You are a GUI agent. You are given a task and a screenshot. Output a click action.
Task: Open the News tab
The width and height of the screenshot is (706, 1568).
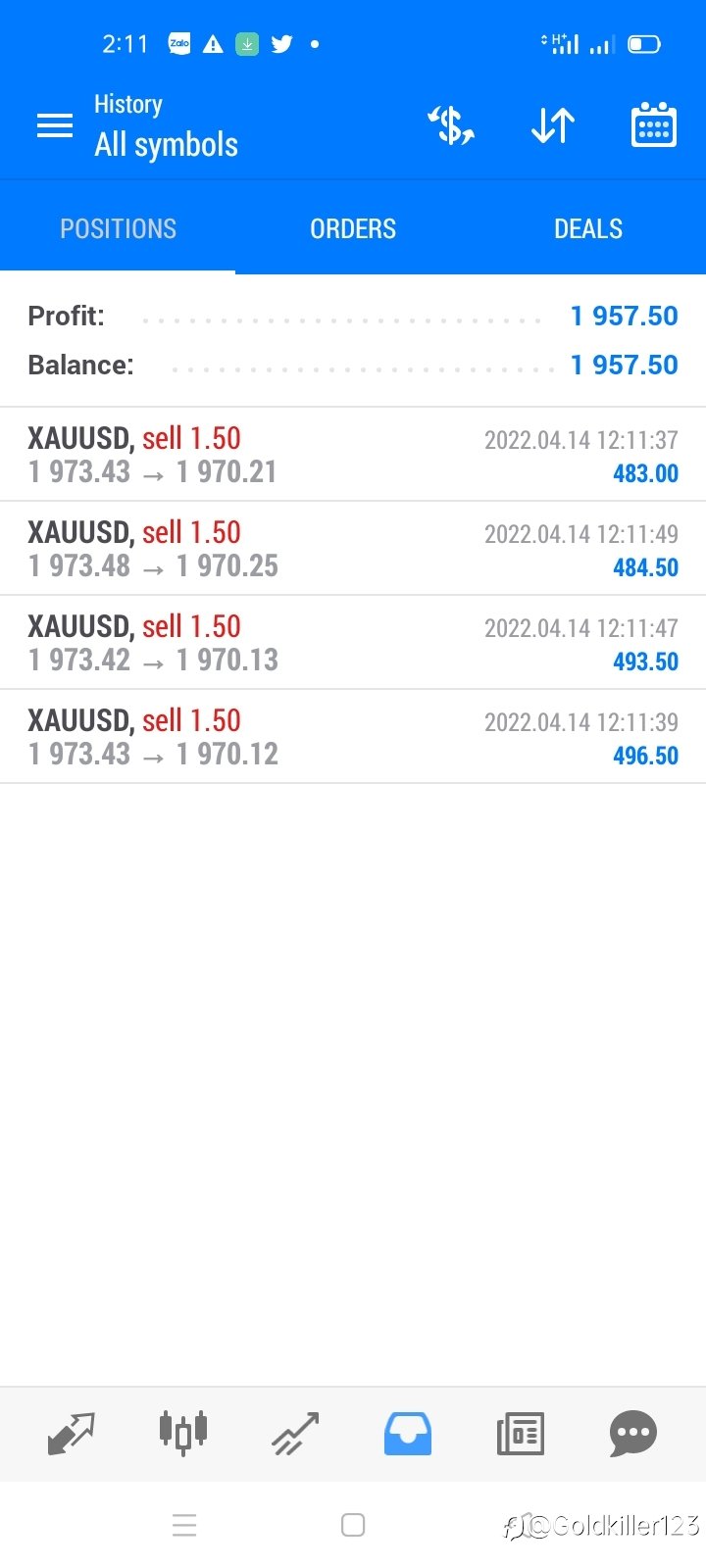(x=521, y=1434)
